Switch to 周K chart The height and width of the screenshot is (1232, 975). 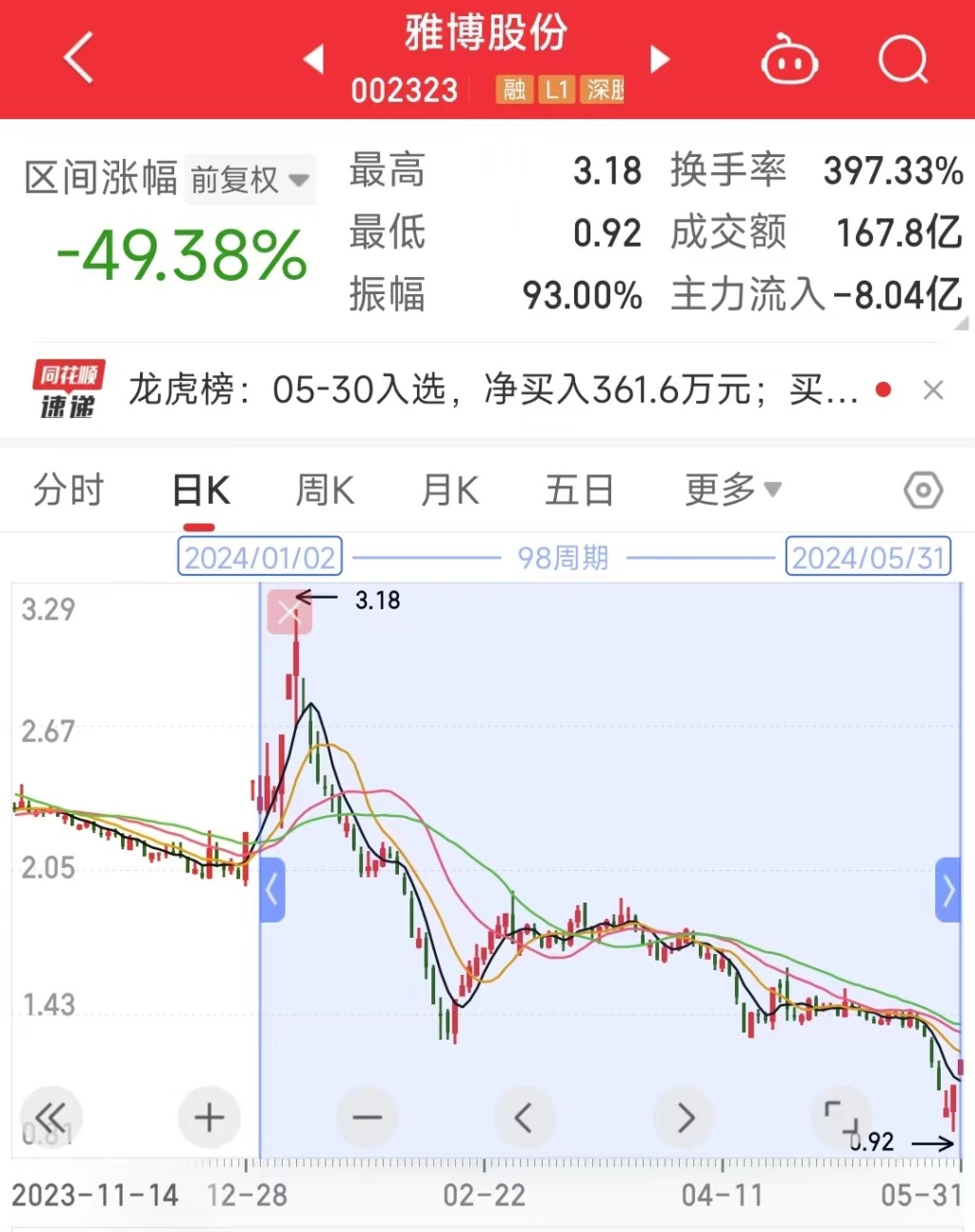click(325, 491)
